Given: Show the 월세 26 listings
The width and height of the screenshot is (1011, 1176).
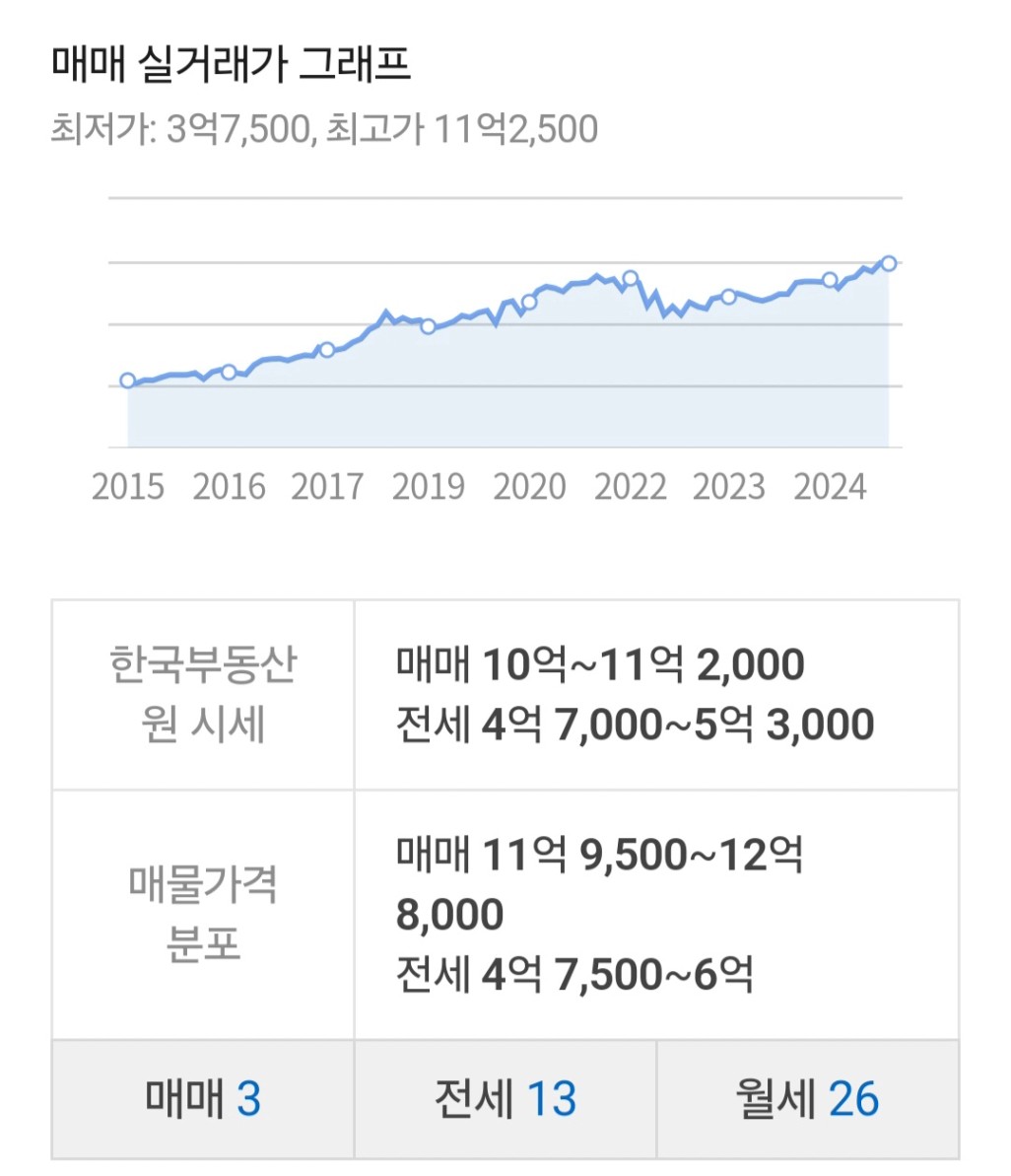Looking at the screenshot, I should (x=807, y=1098).
